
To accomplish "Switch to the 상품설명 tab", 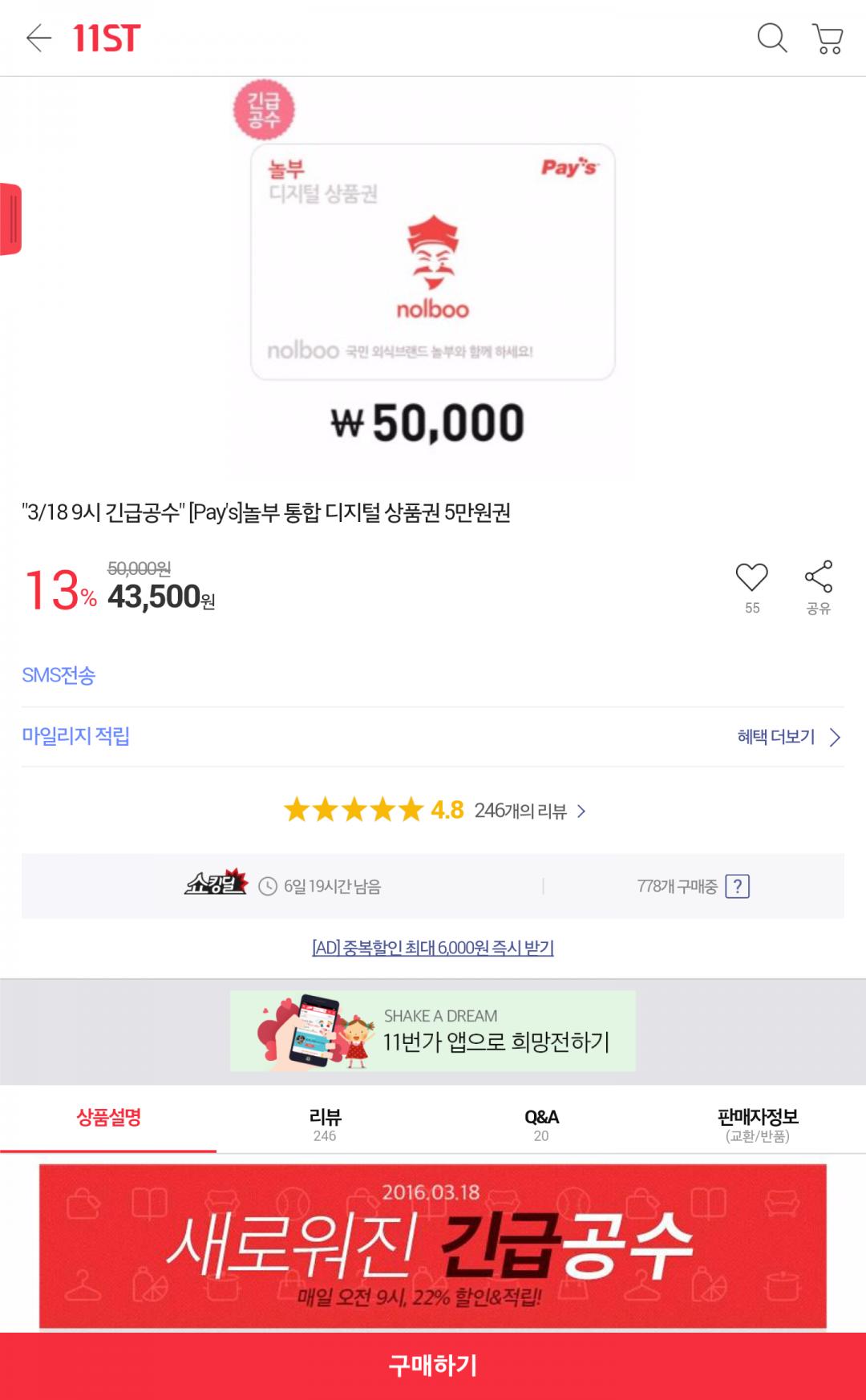I will coord(108,1119).
